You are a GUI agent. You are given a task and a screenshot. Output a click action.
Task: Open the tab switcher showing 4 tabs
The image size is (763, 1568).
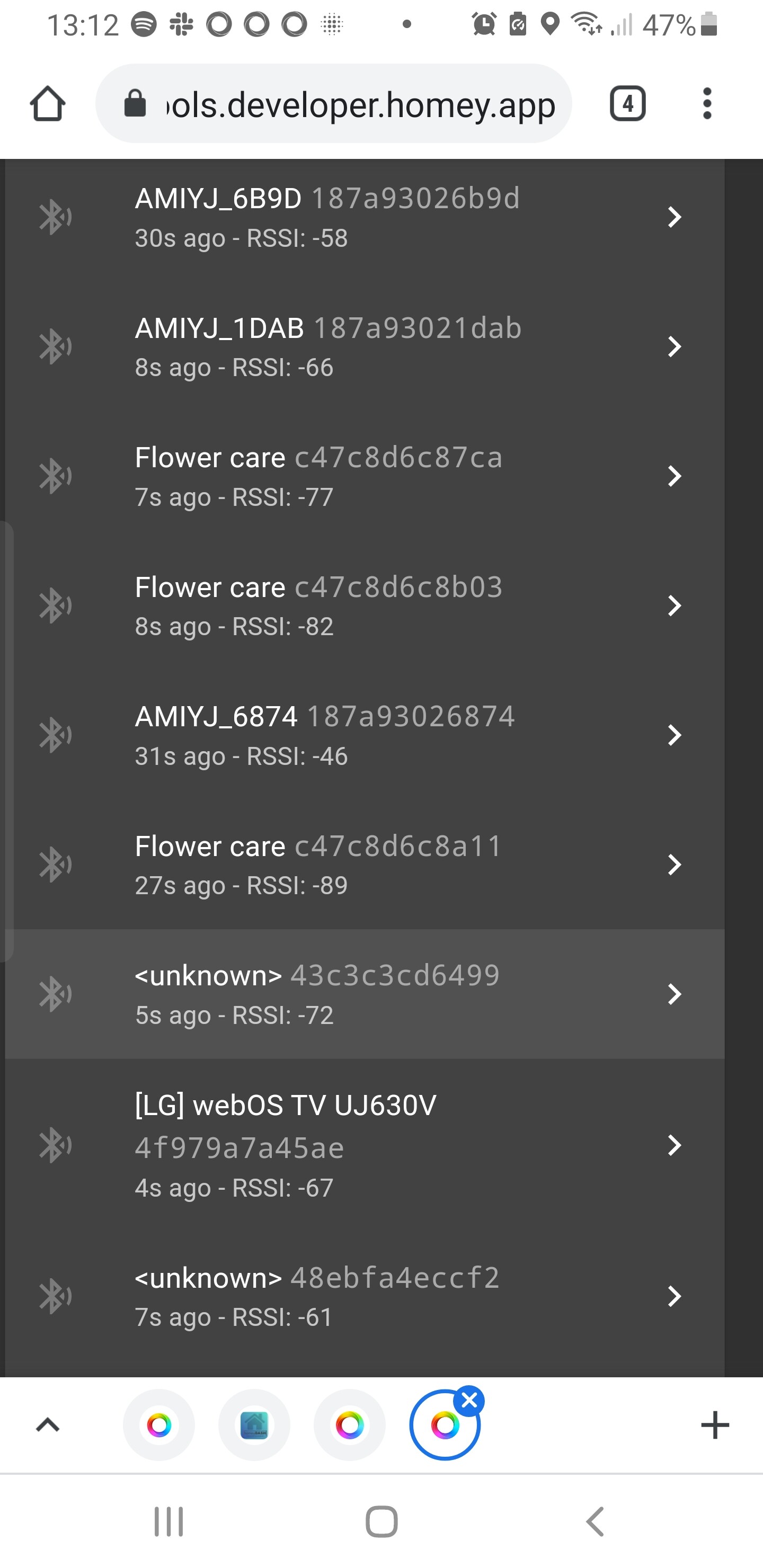pyautogui.click(x=627, y=103)
